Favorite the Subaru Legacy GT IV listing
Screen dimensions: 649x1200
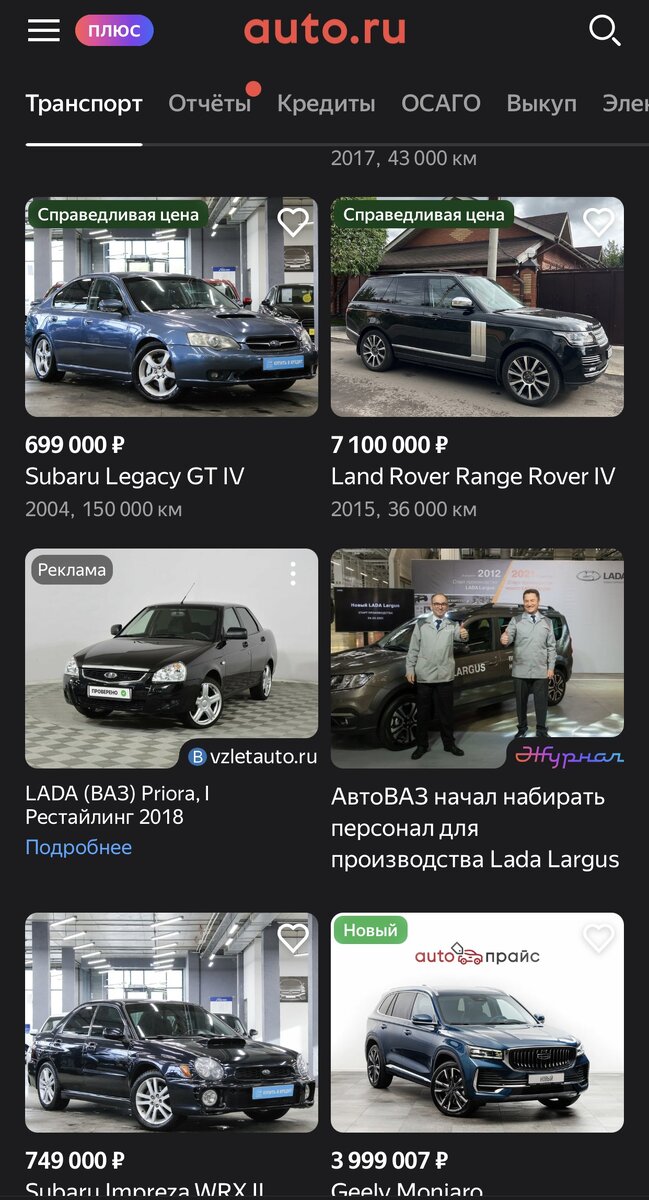(293, 222)
